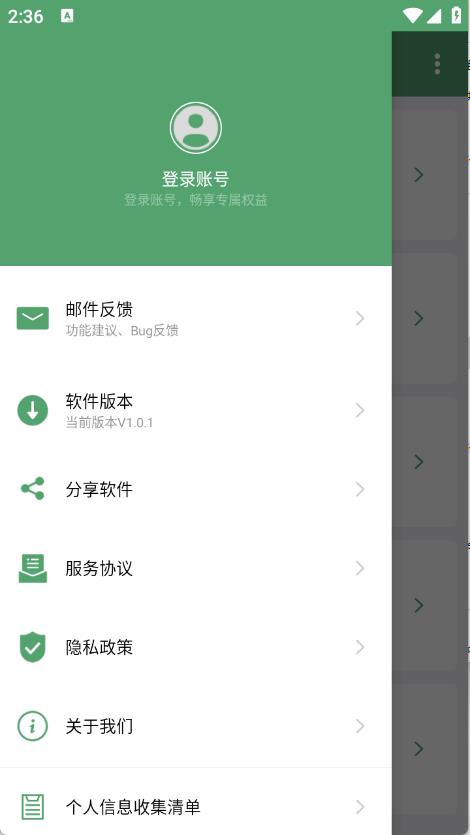
Task: Tap the profile avatar to log in
Action: tap(195, 128)
